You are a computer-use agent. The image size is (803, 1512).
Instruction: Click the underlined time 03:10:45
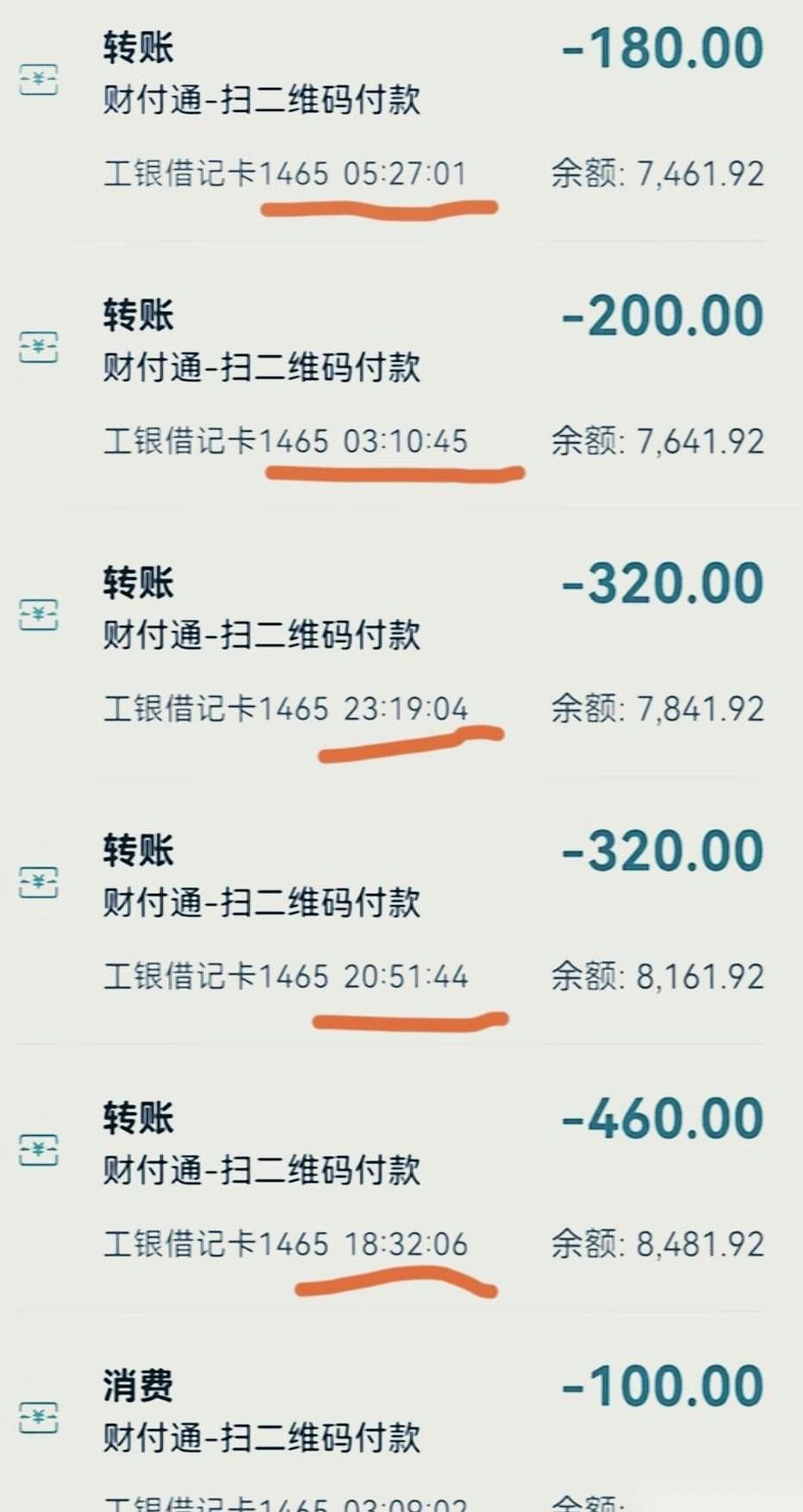click(x=405, y=440)
